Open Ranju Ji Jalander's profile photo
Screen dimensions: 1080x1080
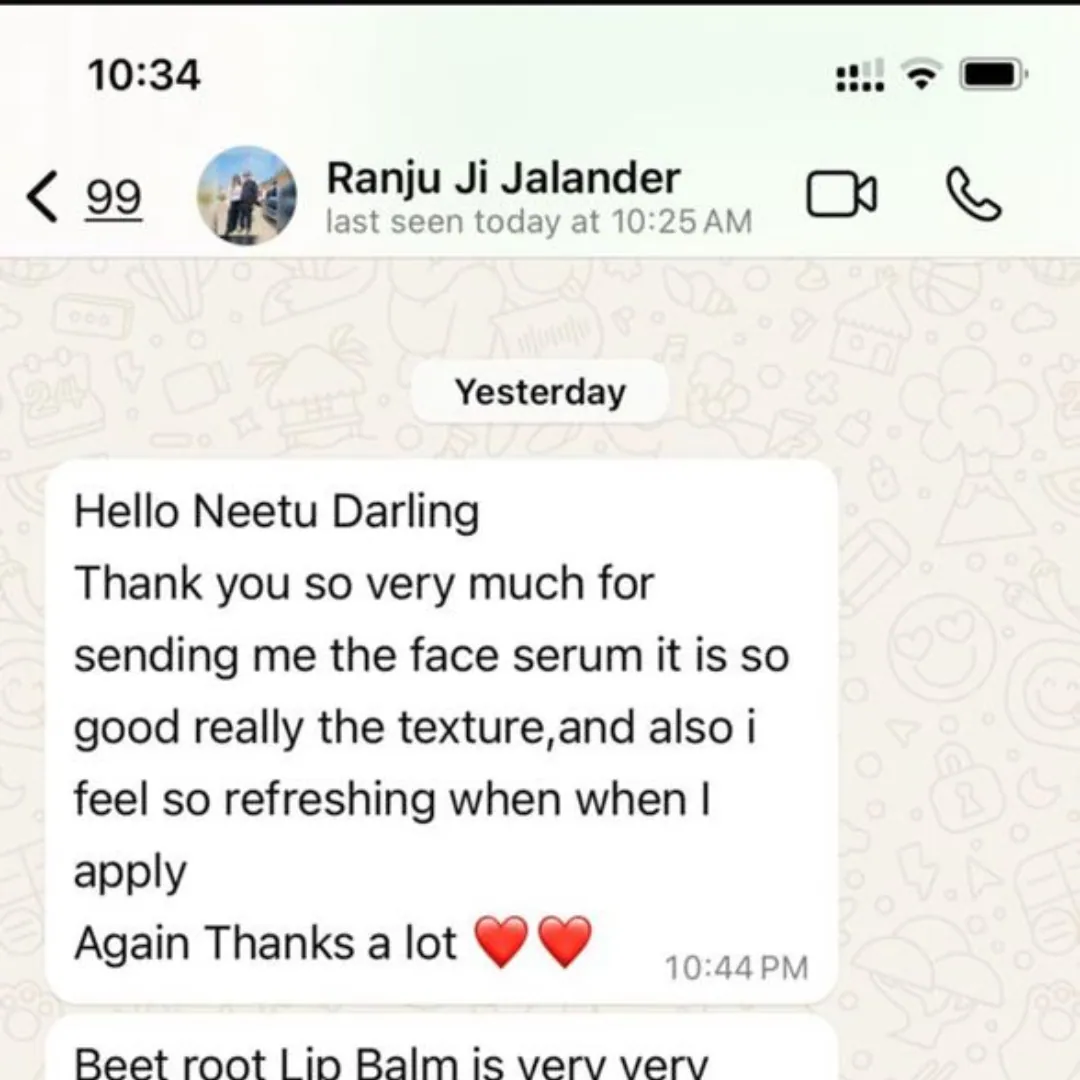pos(246,196)
